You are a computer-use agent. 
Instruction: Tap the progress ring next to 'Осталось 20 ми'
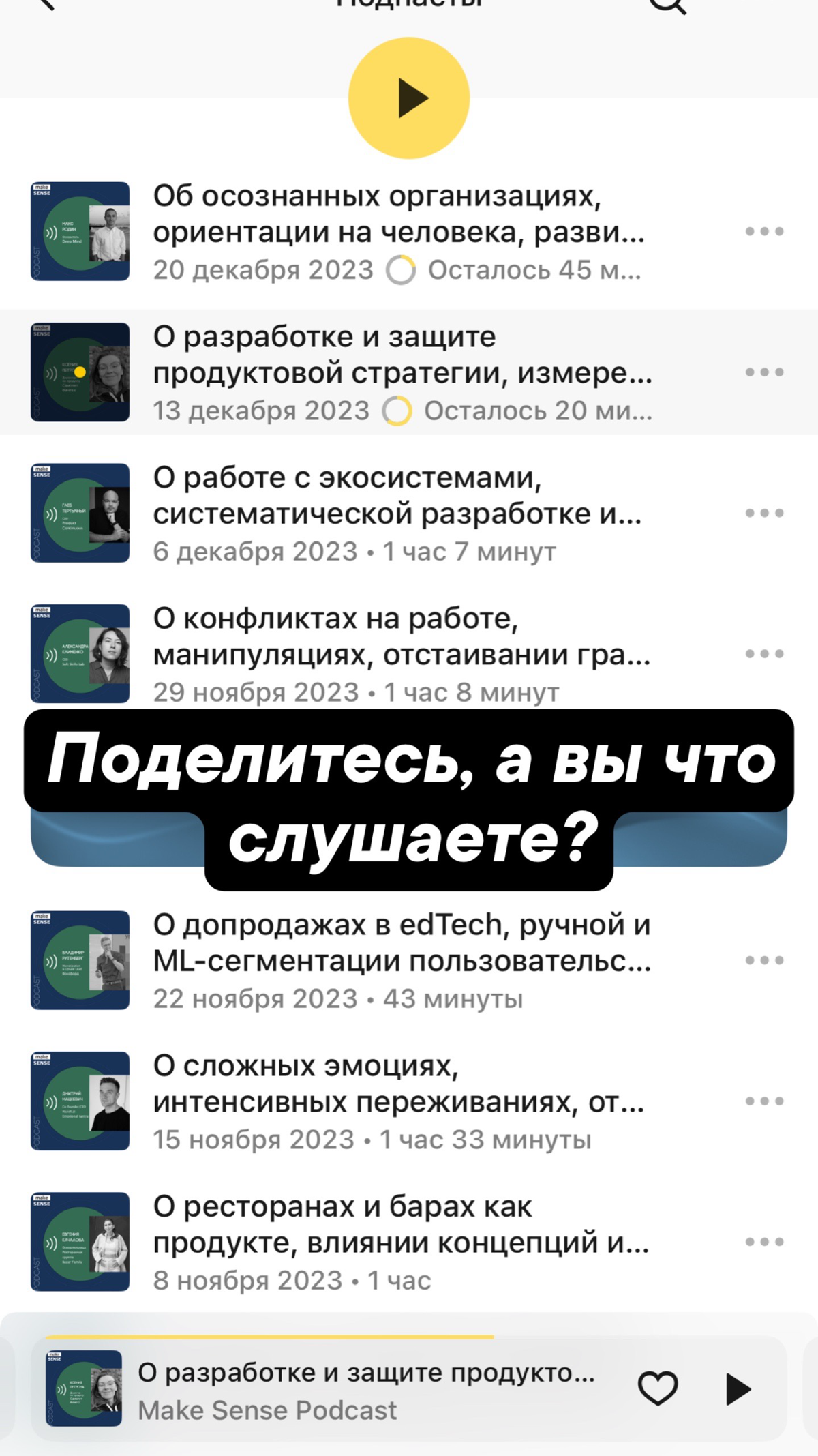coord(399,411)
